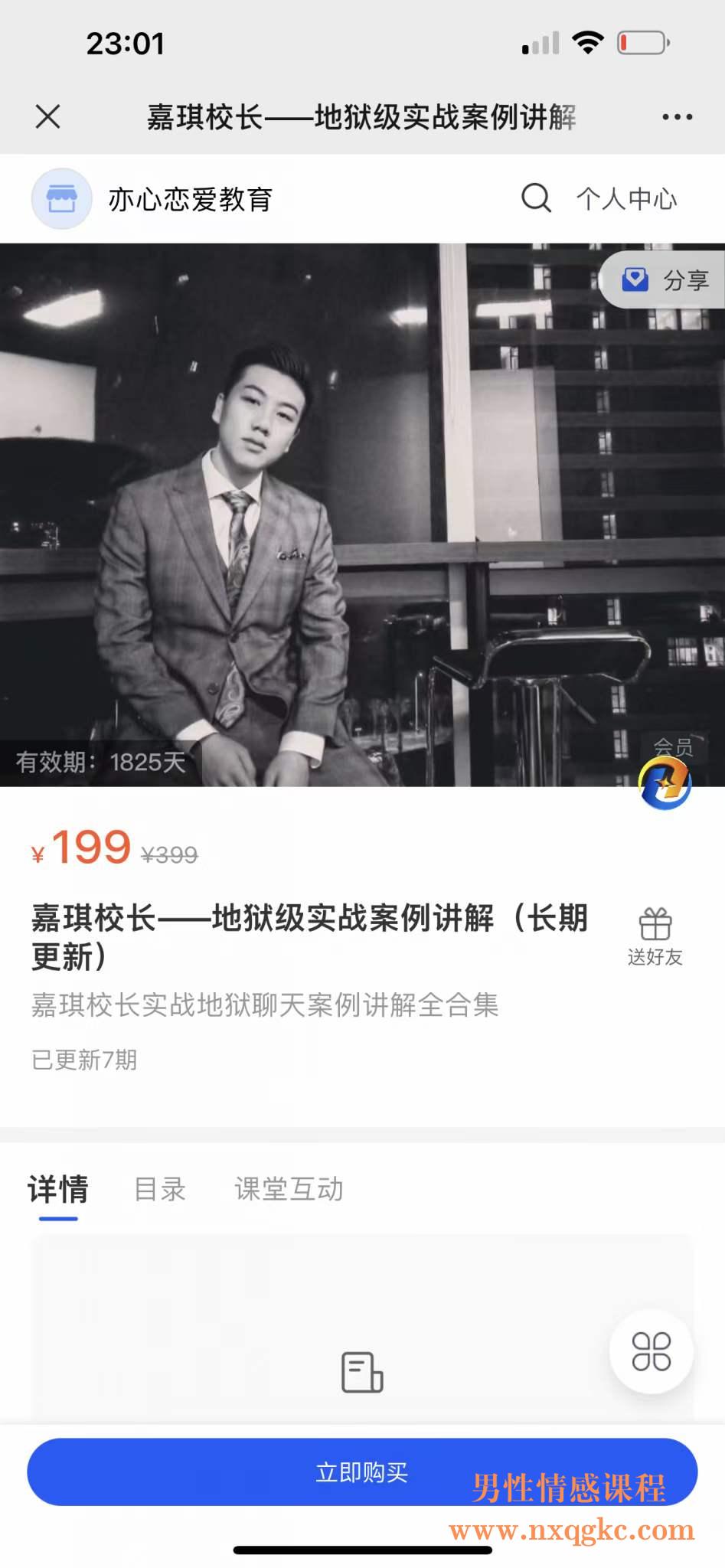Close the page with the X button
The image size is (725, 1568).
coord(47,116)
